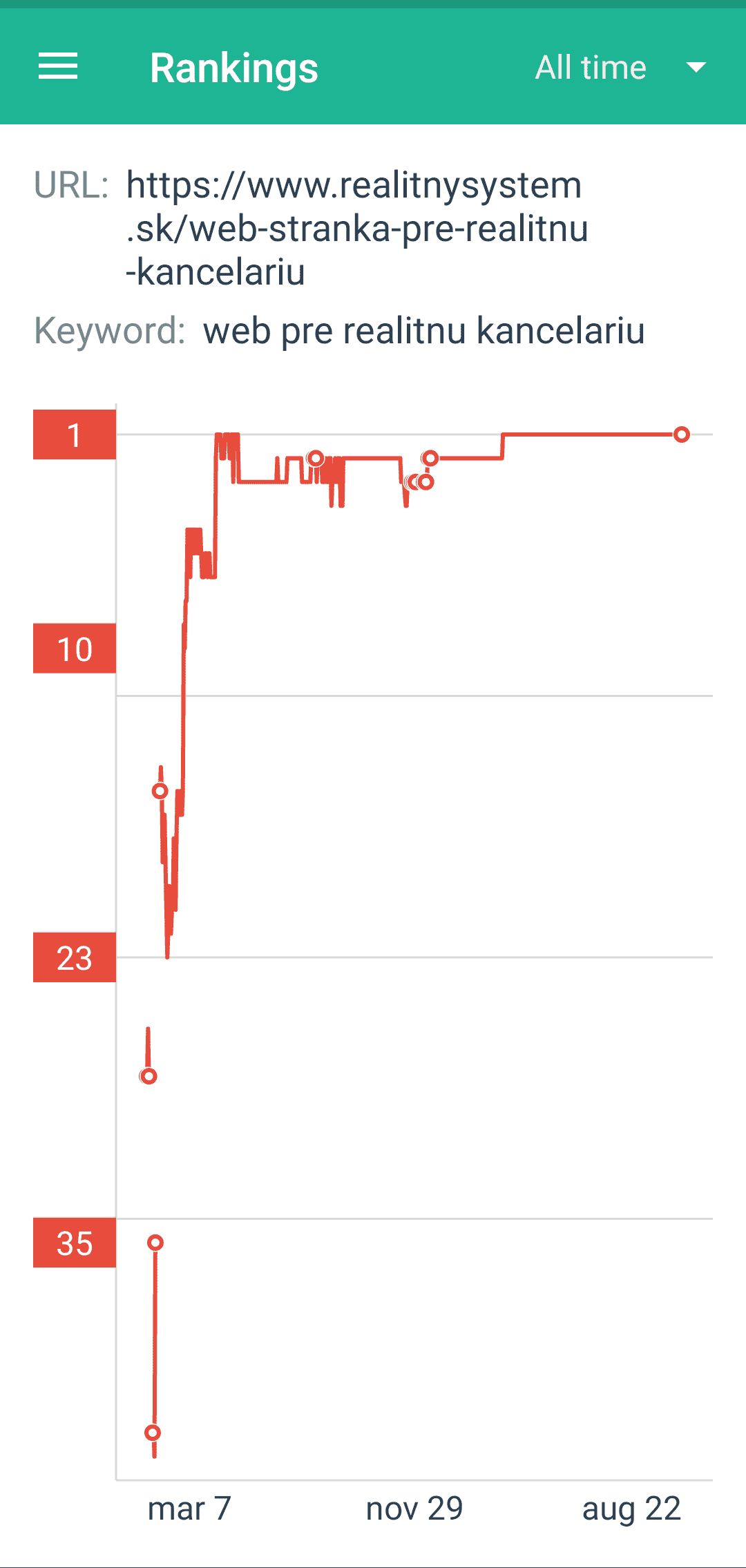Viewport: 746px width, 1568px height.
Task: Tap the last data point at rank 1
Action: pyautogui.click(x=682, y=434)
